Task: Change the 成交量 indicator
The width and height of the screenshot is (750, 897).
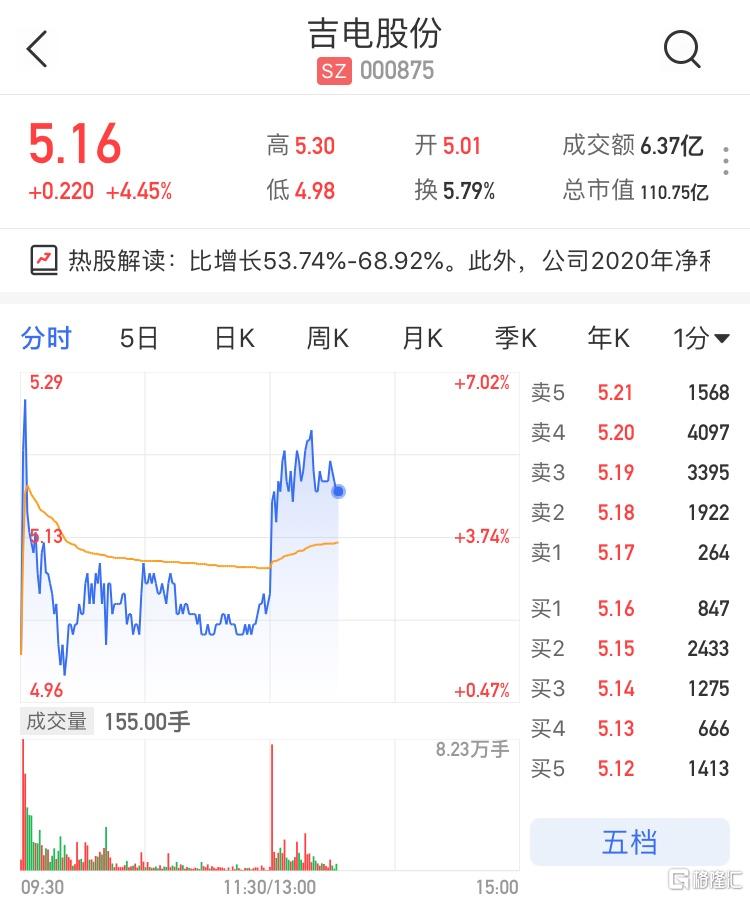Action: (x=57, y=721)
